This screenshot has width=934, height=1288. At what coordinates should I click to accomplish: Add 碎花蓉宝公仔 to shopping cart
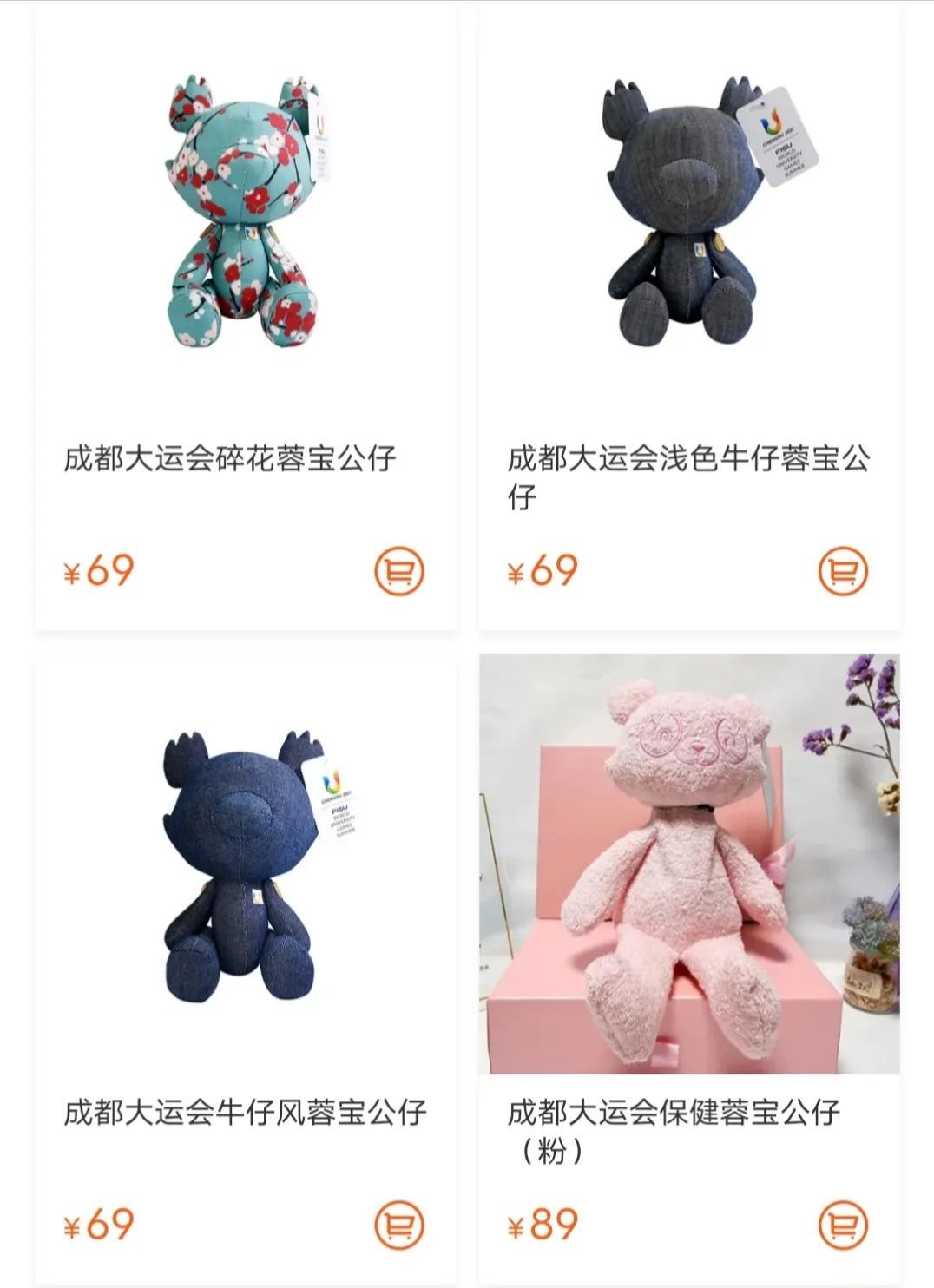point(398,573)
